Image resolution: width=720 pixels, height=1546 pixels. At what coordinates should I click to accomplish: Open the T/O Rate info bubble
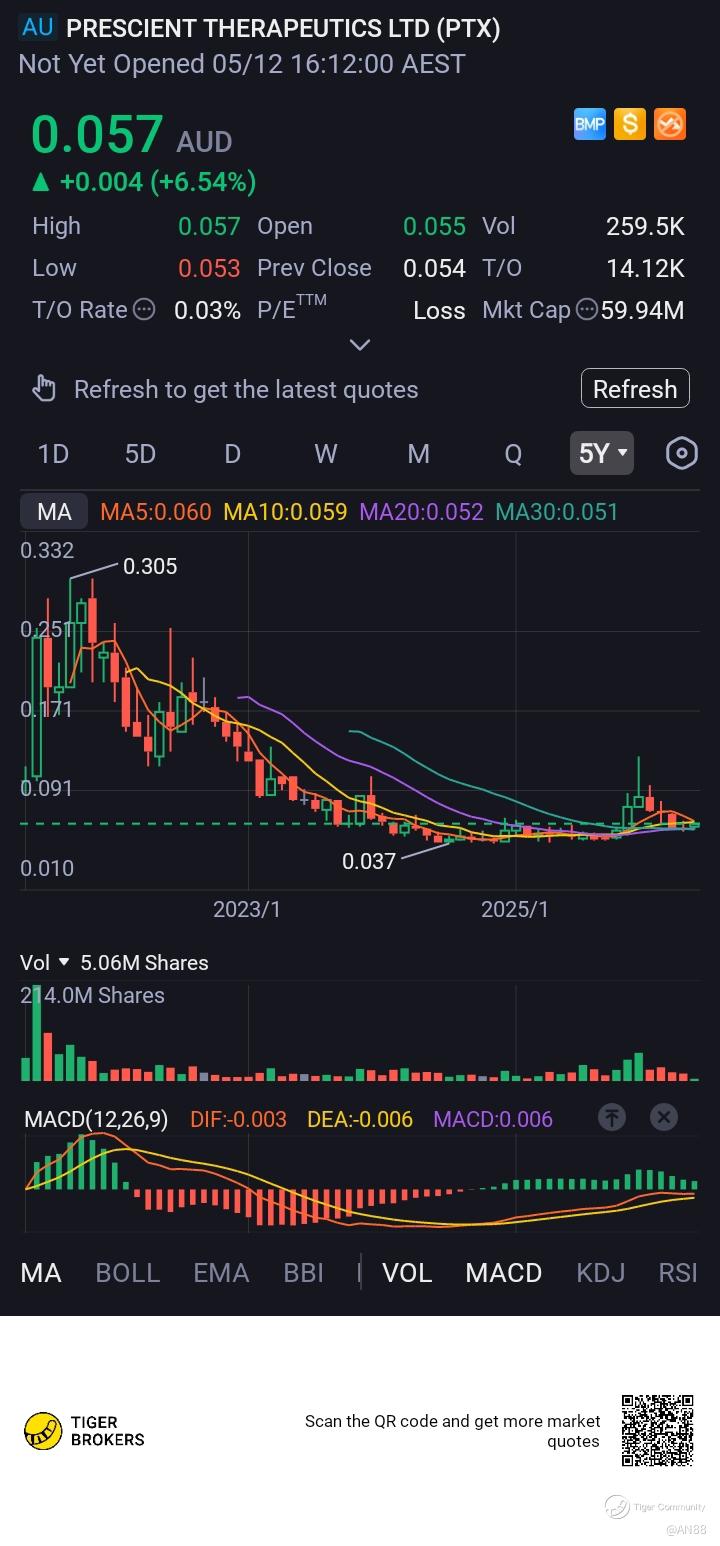pos(145,310)
